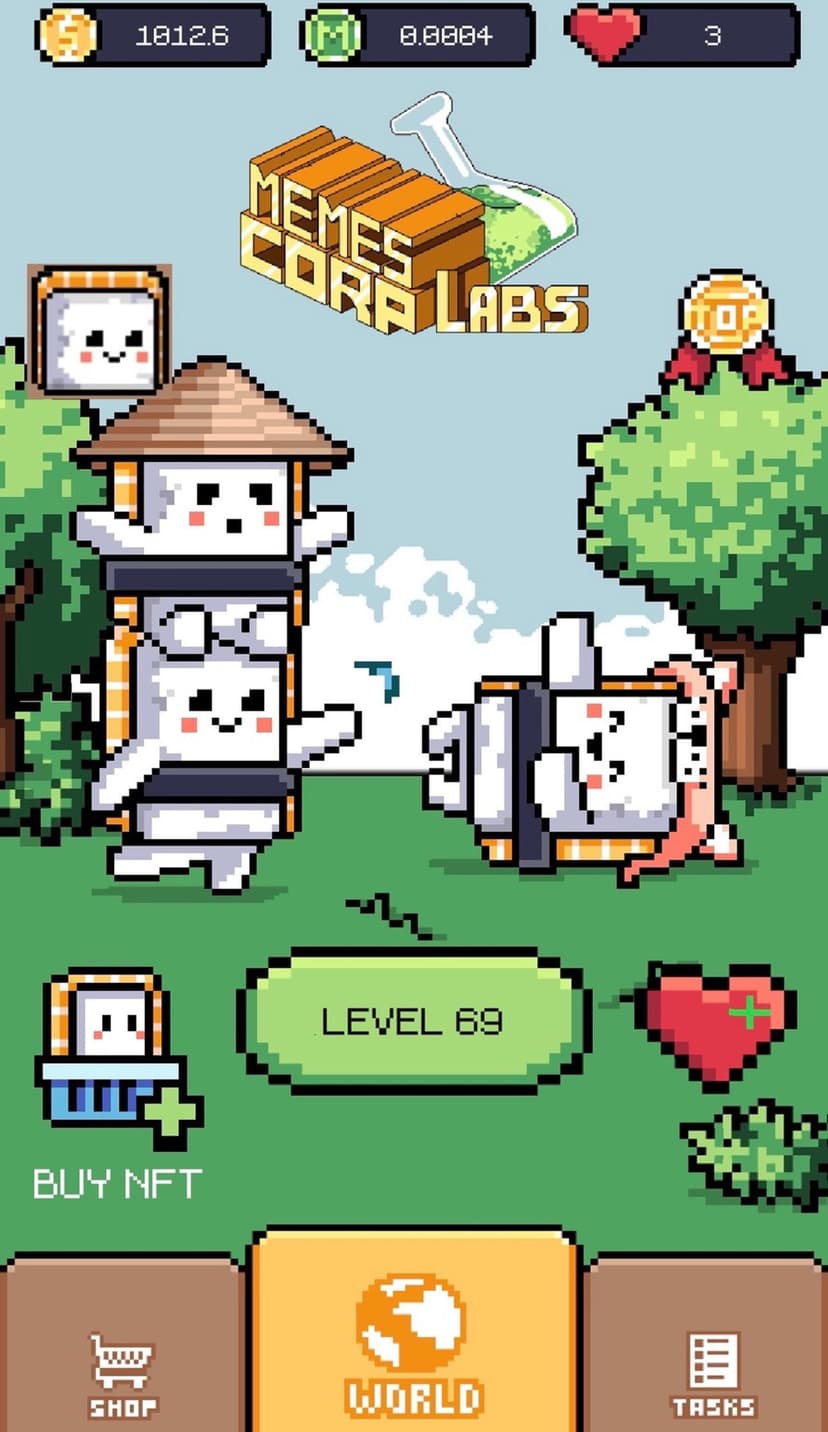Open the smiling character avatar tile

tap(99, 332)
